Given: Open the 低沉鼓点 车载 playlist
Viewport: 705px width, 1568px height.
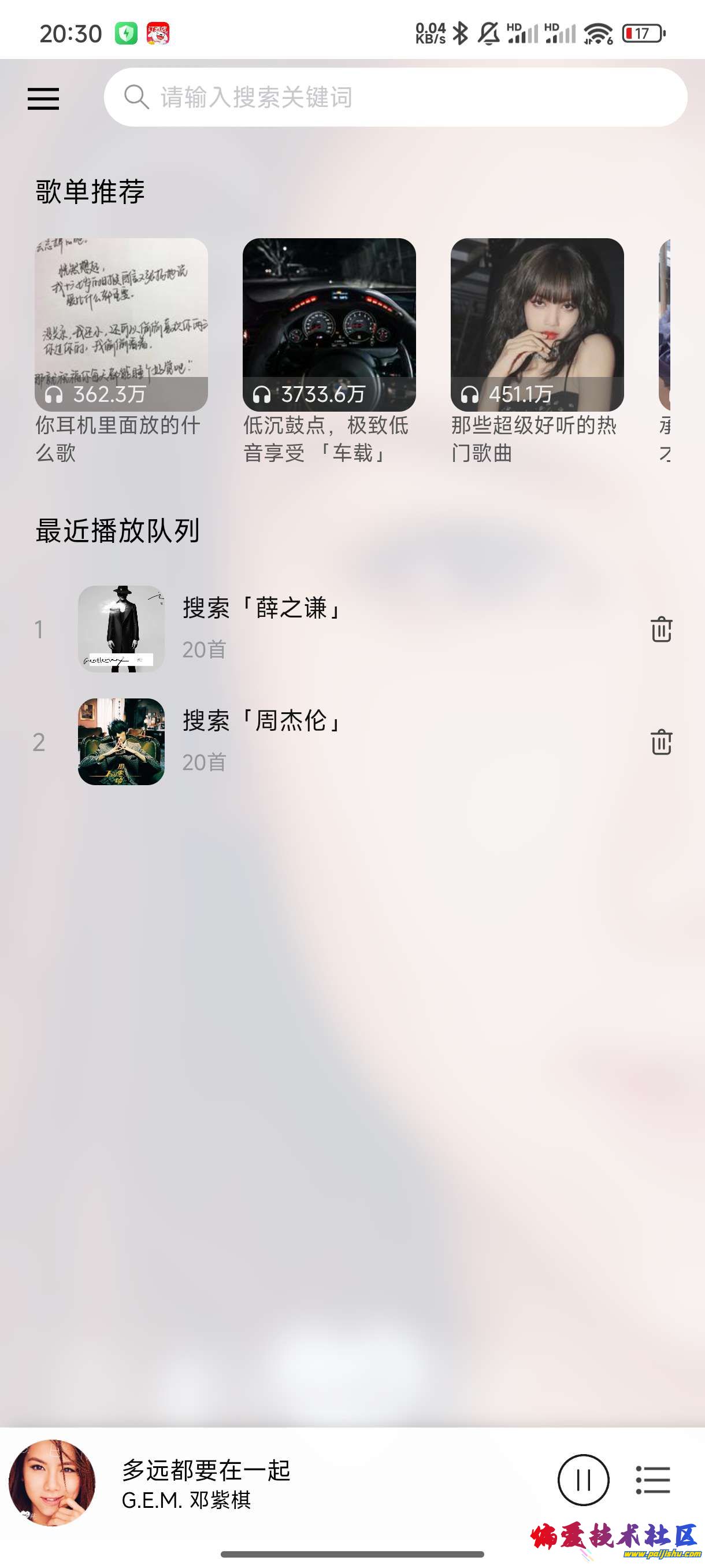Looking at the screenshot, I should [329, 324].
